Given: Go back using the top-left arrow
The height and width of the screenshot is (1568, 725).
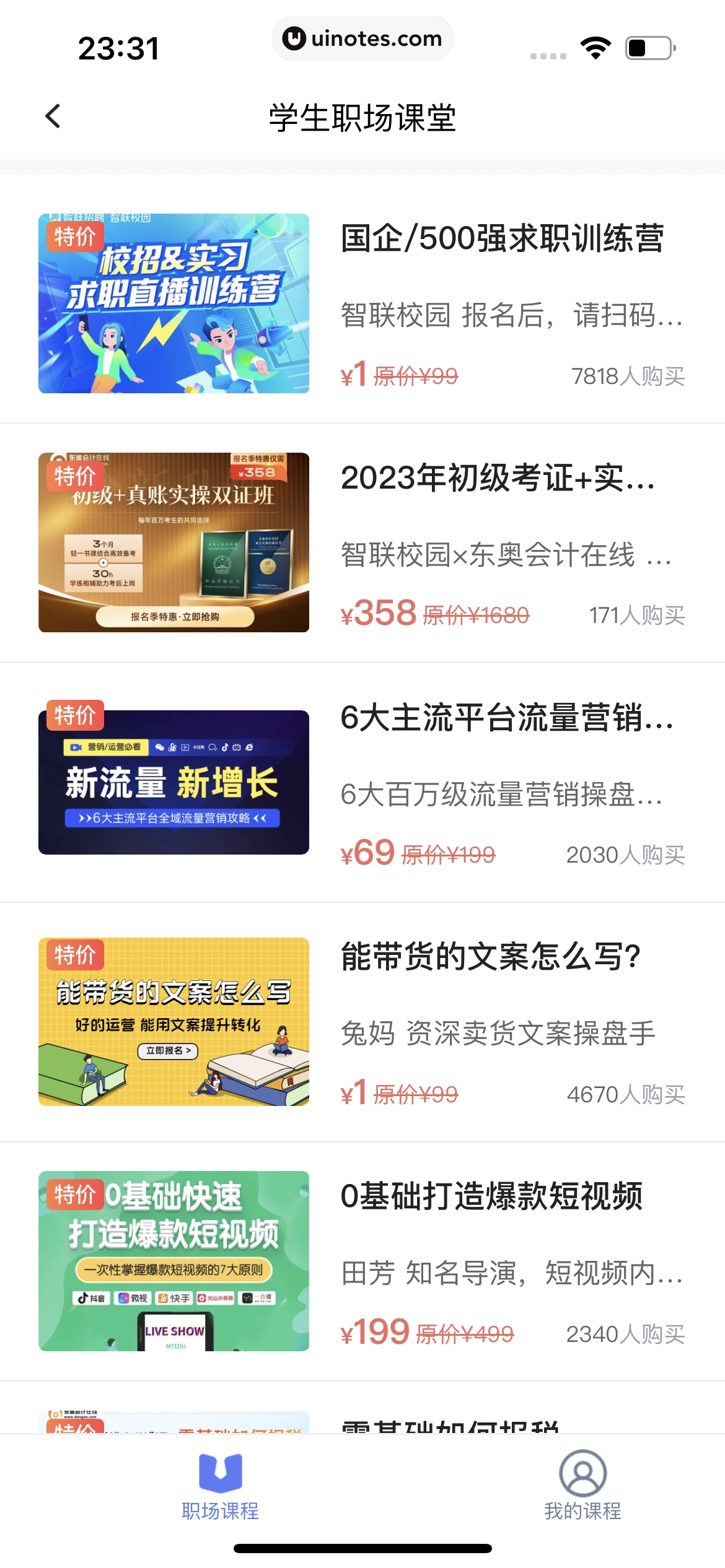Looking at the screenshot, I should point(53,116).
